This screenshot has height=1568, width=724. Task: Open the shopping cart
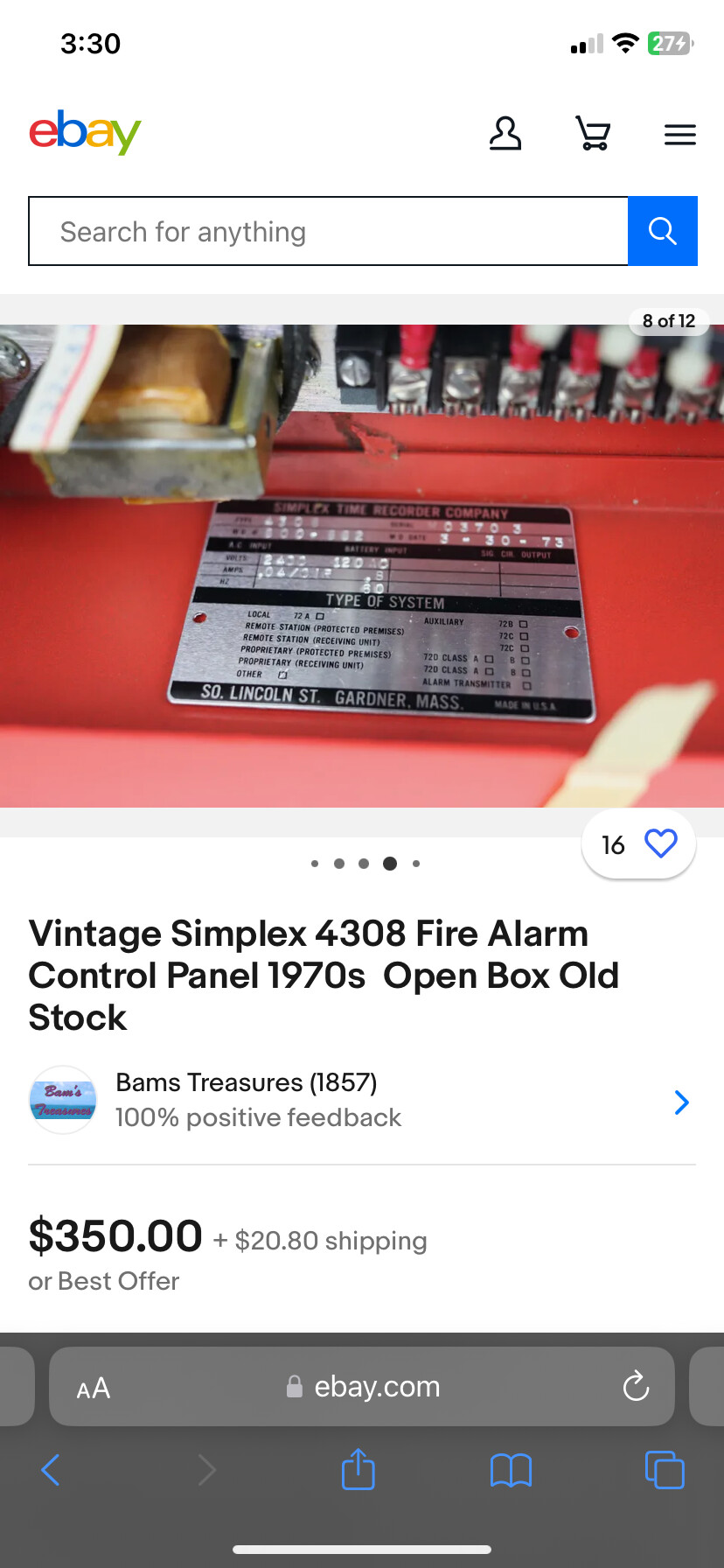point(593,134)
